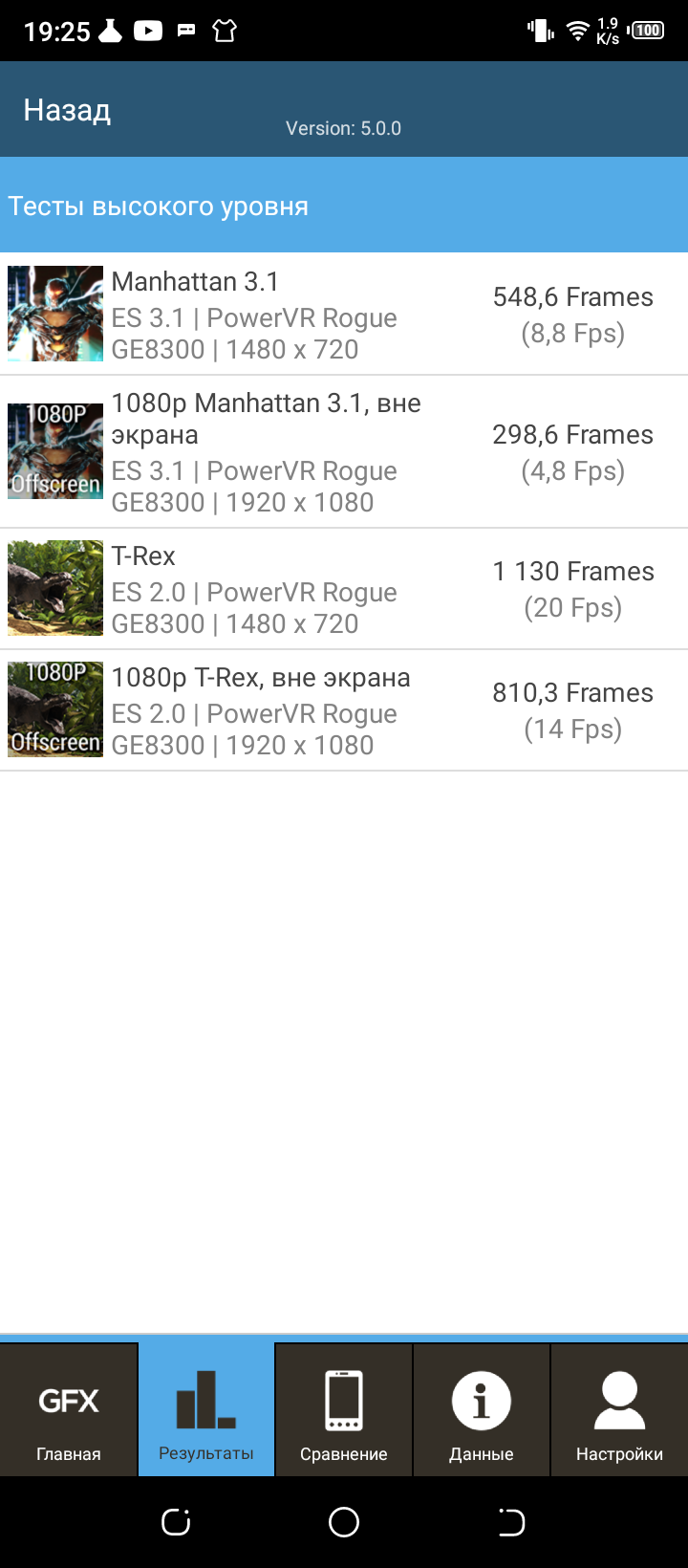Open 1080p Manhattan 3.1 offscreen result
Viewport: 688px width, 1568px height.
[x=344, y=452]
